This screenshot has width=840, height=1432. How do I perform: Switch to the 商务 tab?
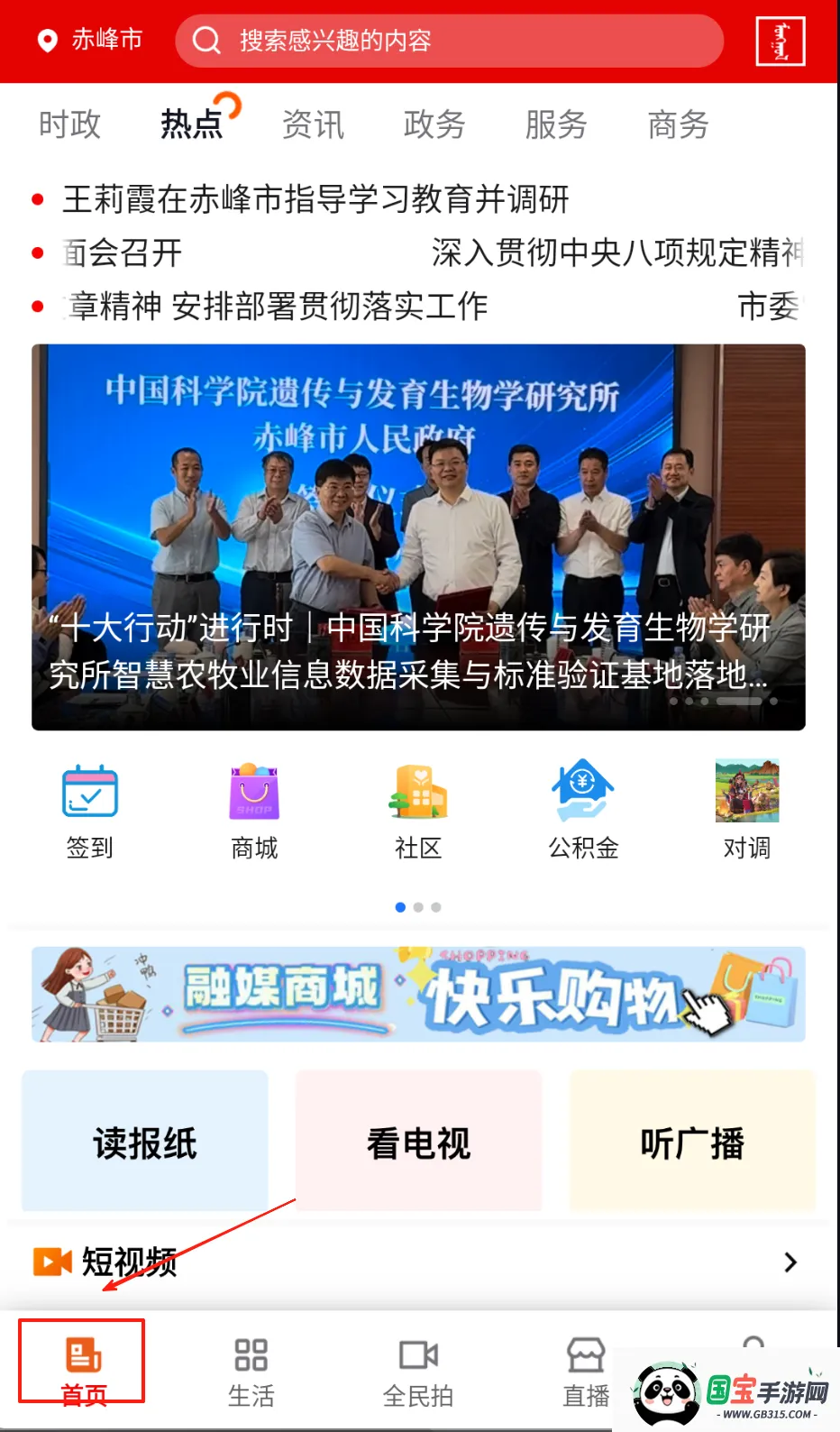coord(678,124)
